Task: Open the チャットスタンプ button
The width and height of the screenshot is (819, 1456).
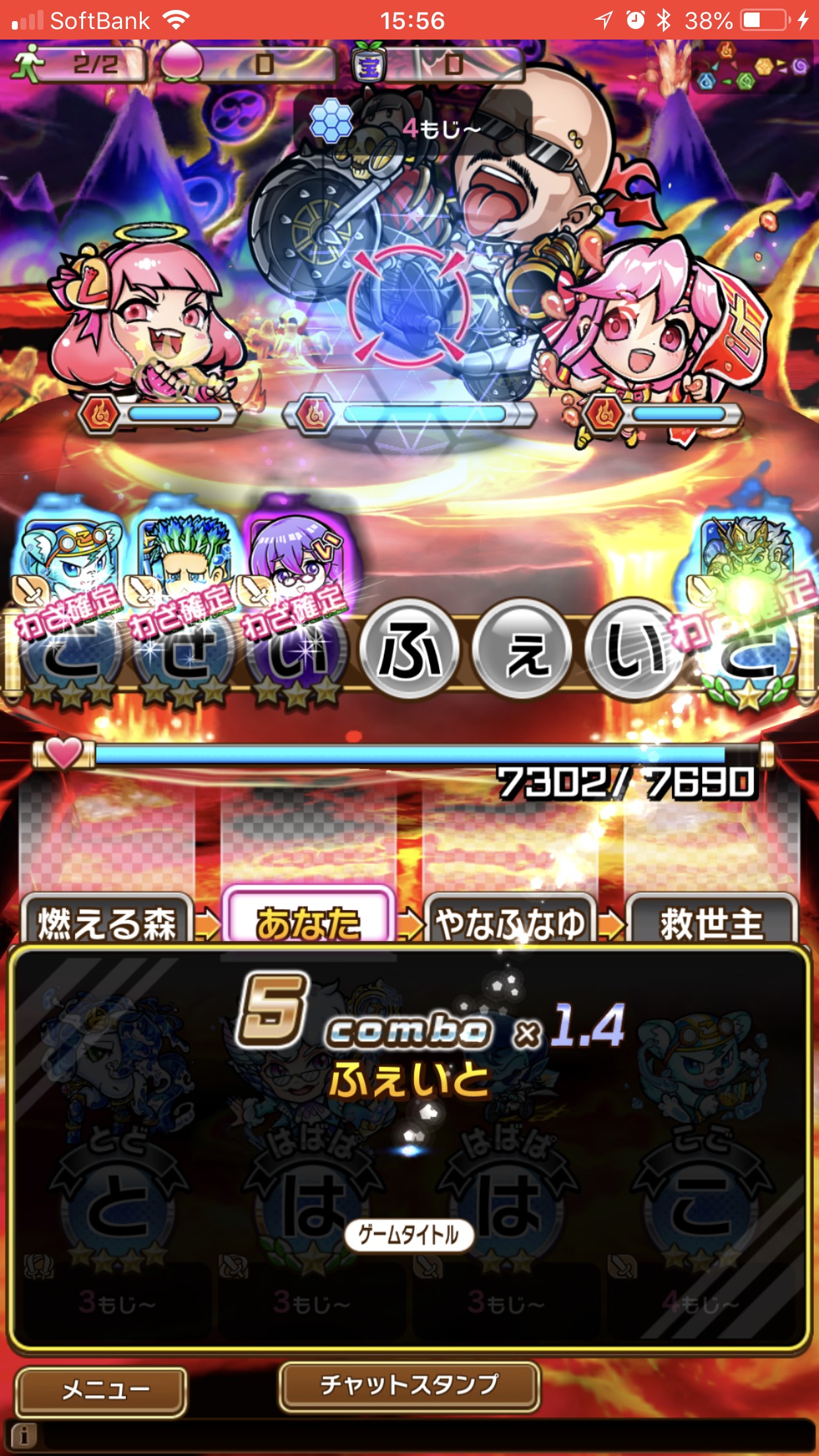Action: pyautogui.click(x=409, y=1386)
